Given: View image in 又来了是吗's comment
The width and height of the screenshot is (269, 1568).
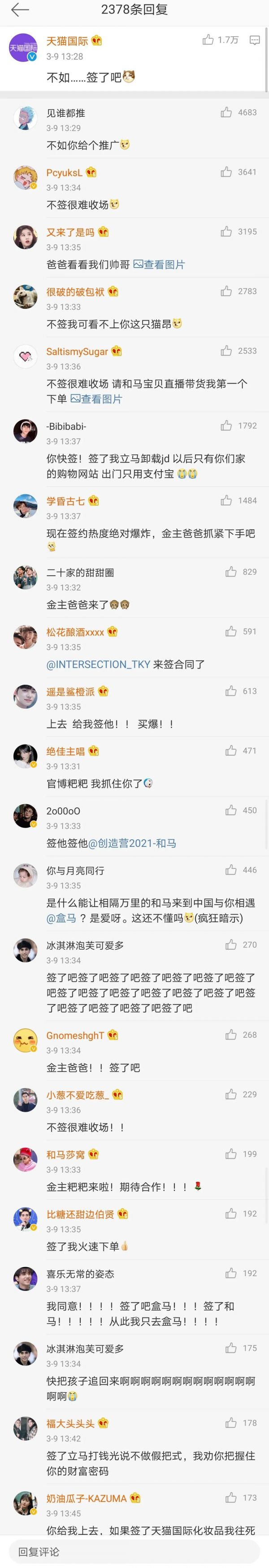Looking at the screenshot, I should 159,264.
